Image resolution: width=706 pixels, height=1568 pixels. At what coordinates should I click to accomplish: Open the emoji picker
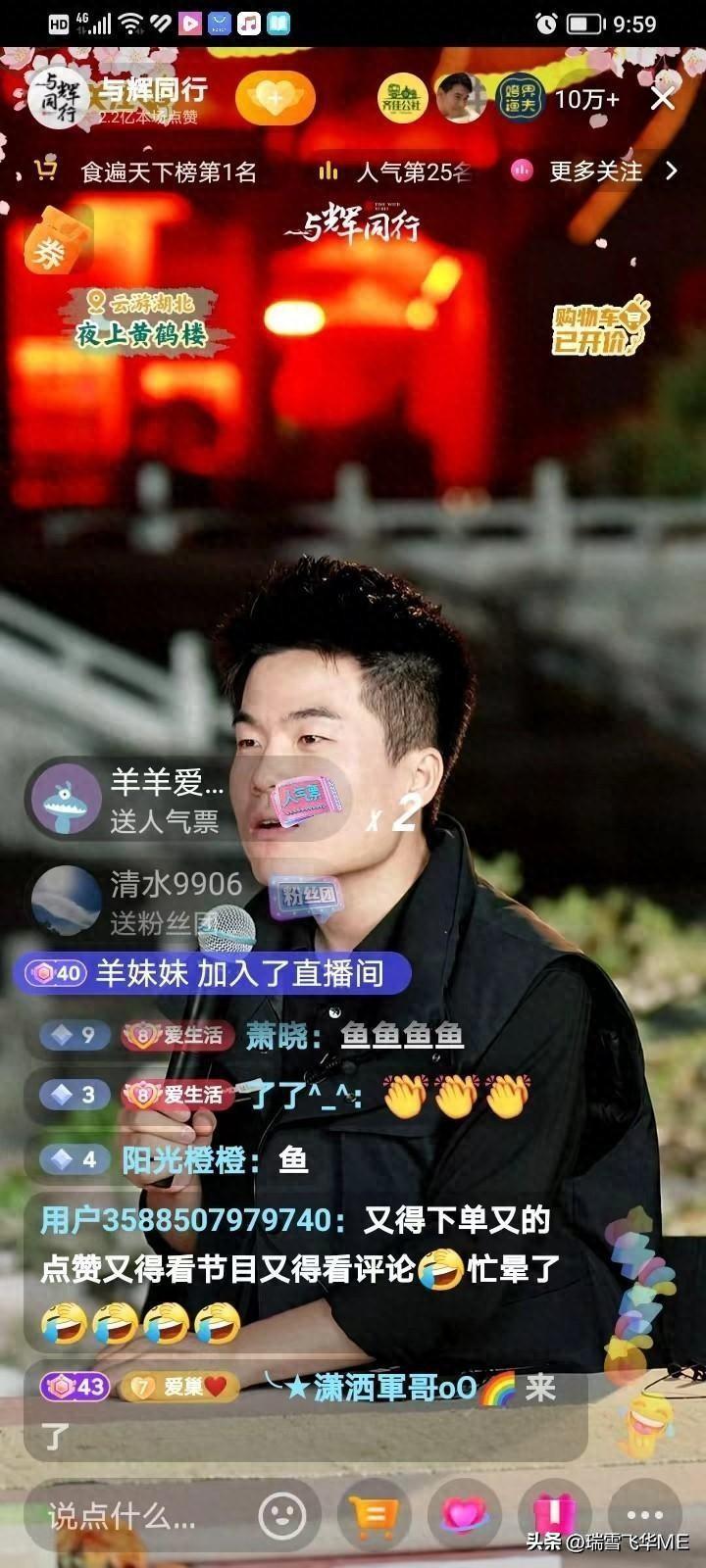[282, 1516]
